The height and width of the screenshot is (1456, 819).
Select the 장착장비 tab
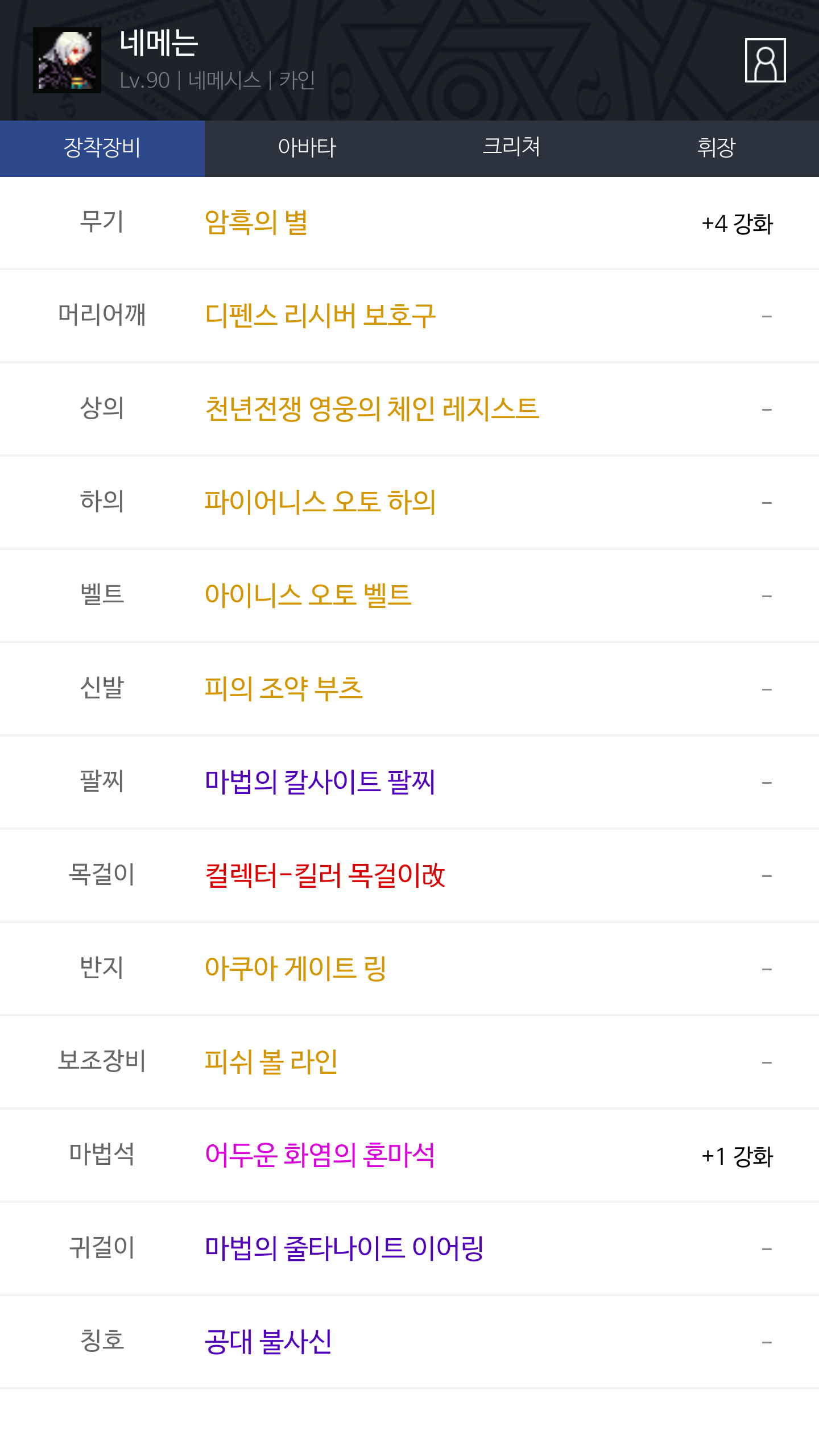tap(102, 148)
